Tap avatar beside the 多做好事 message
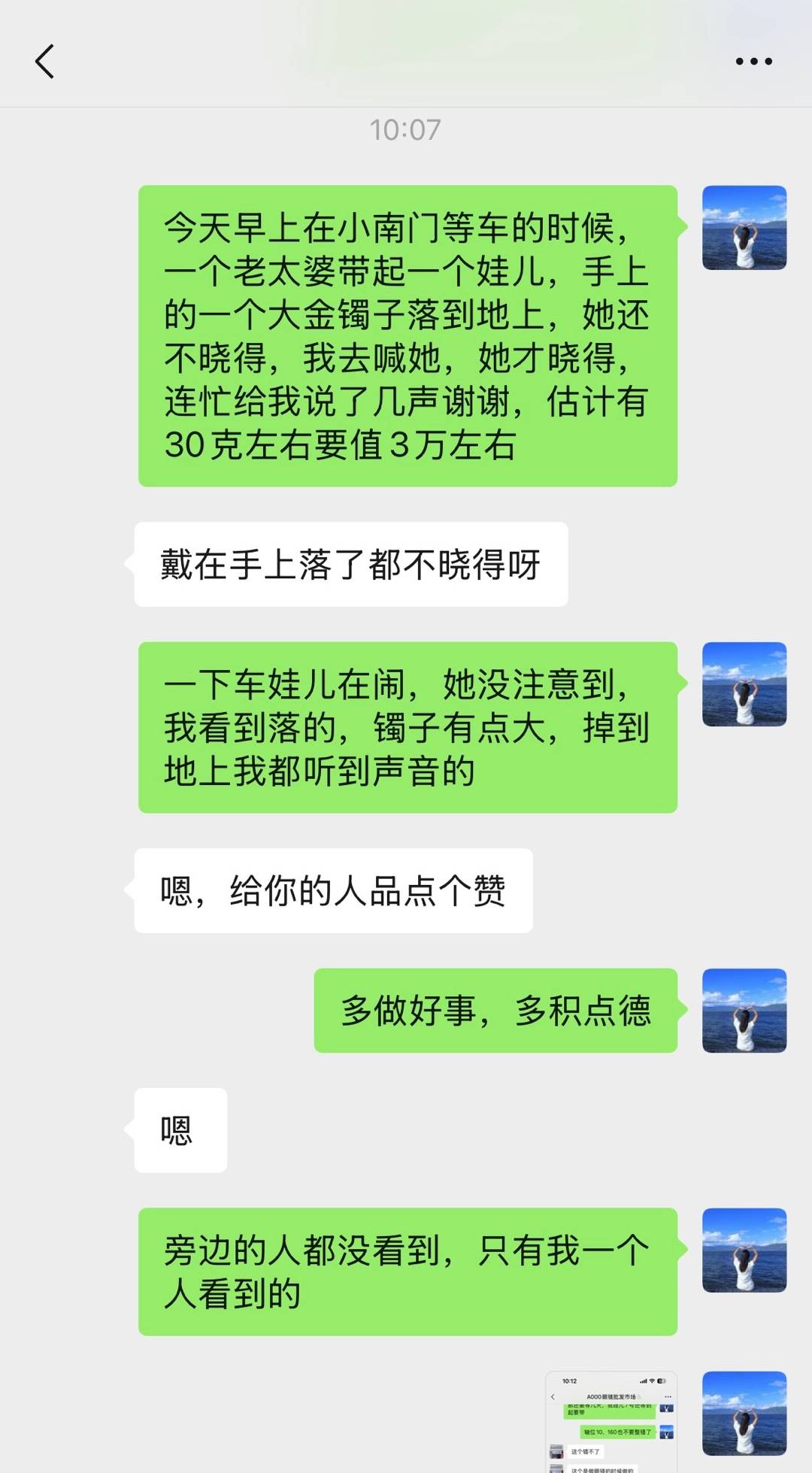812x1473 pixels. [744, 1010]
